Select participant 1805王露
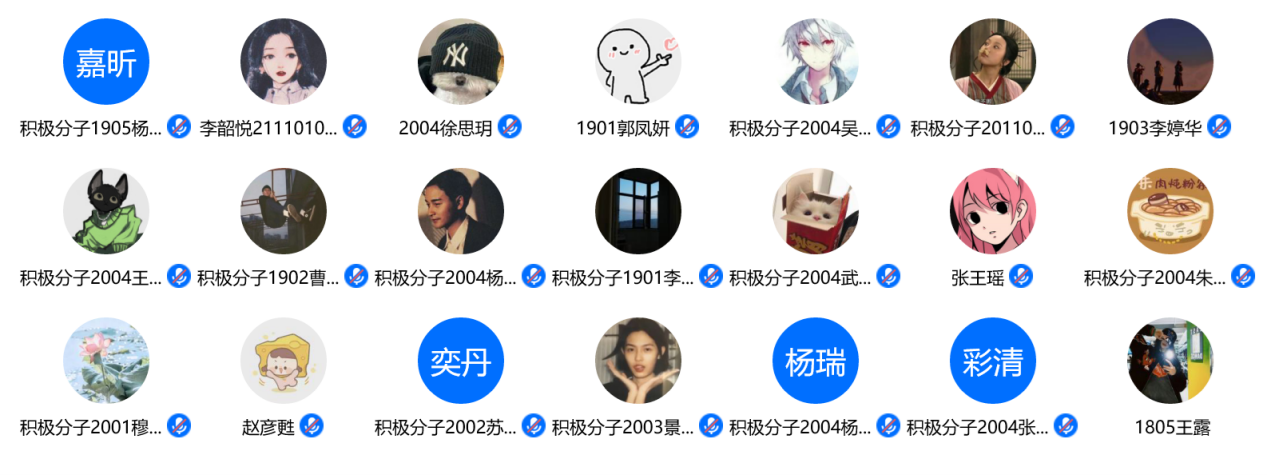Viewport: 1267px width, 475px height. (x=1170, y=360)
